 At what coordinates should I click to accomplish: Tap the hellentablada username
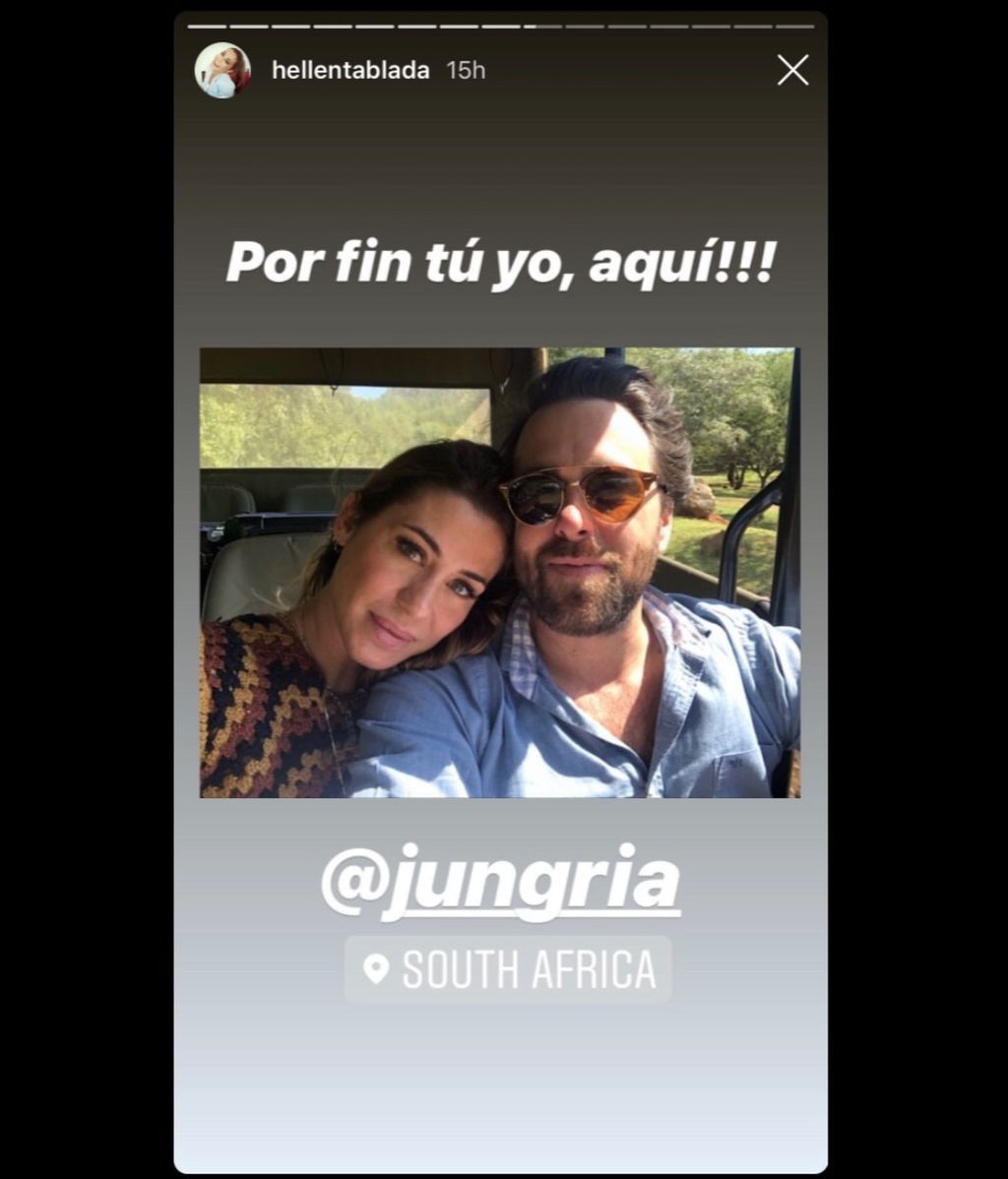[350, 71]
